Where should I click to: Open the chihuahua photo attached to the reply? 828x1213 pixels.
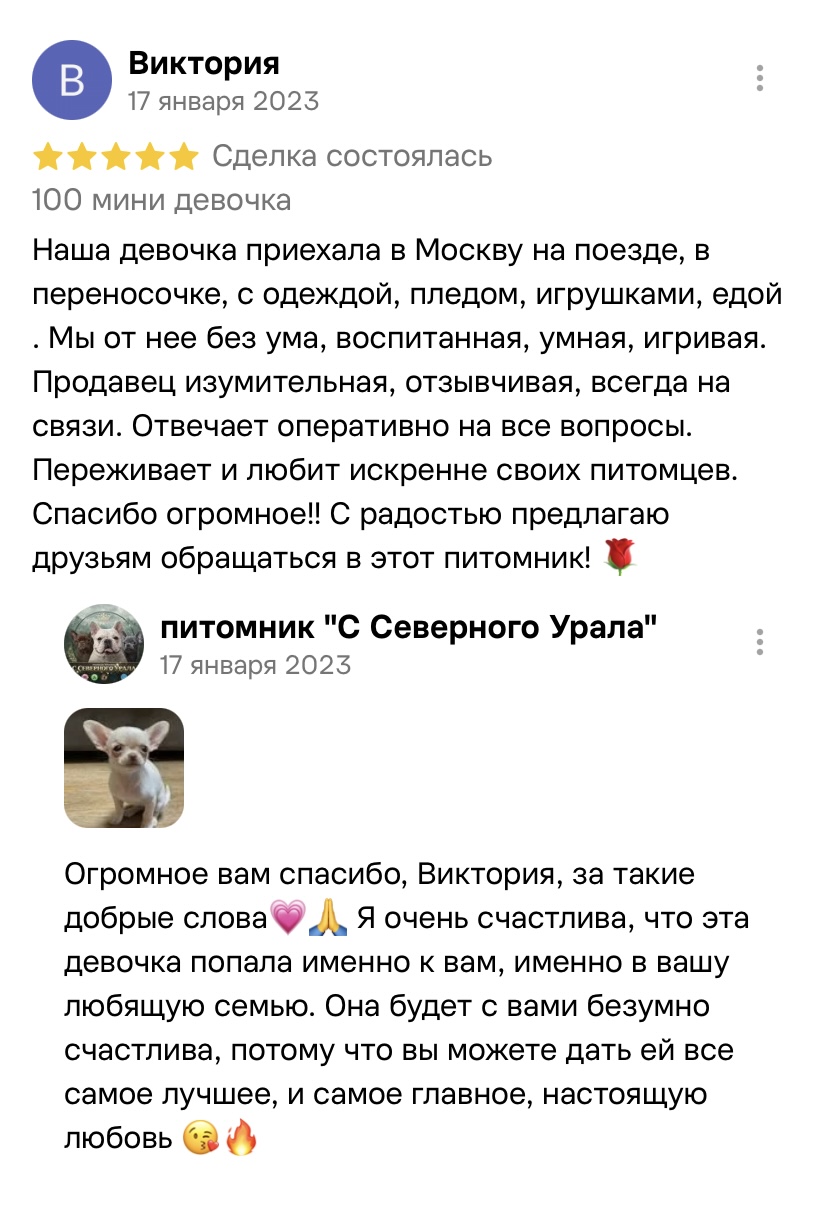124,768
